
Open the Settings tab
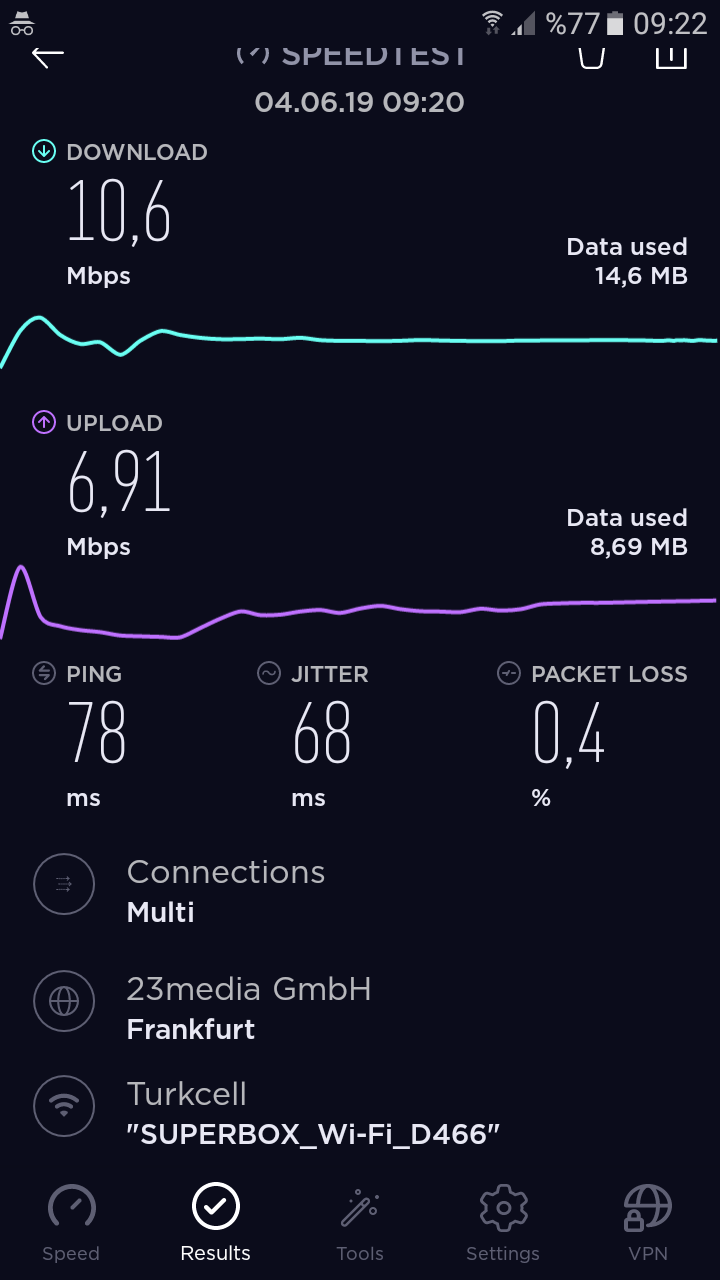point(503,1222)
